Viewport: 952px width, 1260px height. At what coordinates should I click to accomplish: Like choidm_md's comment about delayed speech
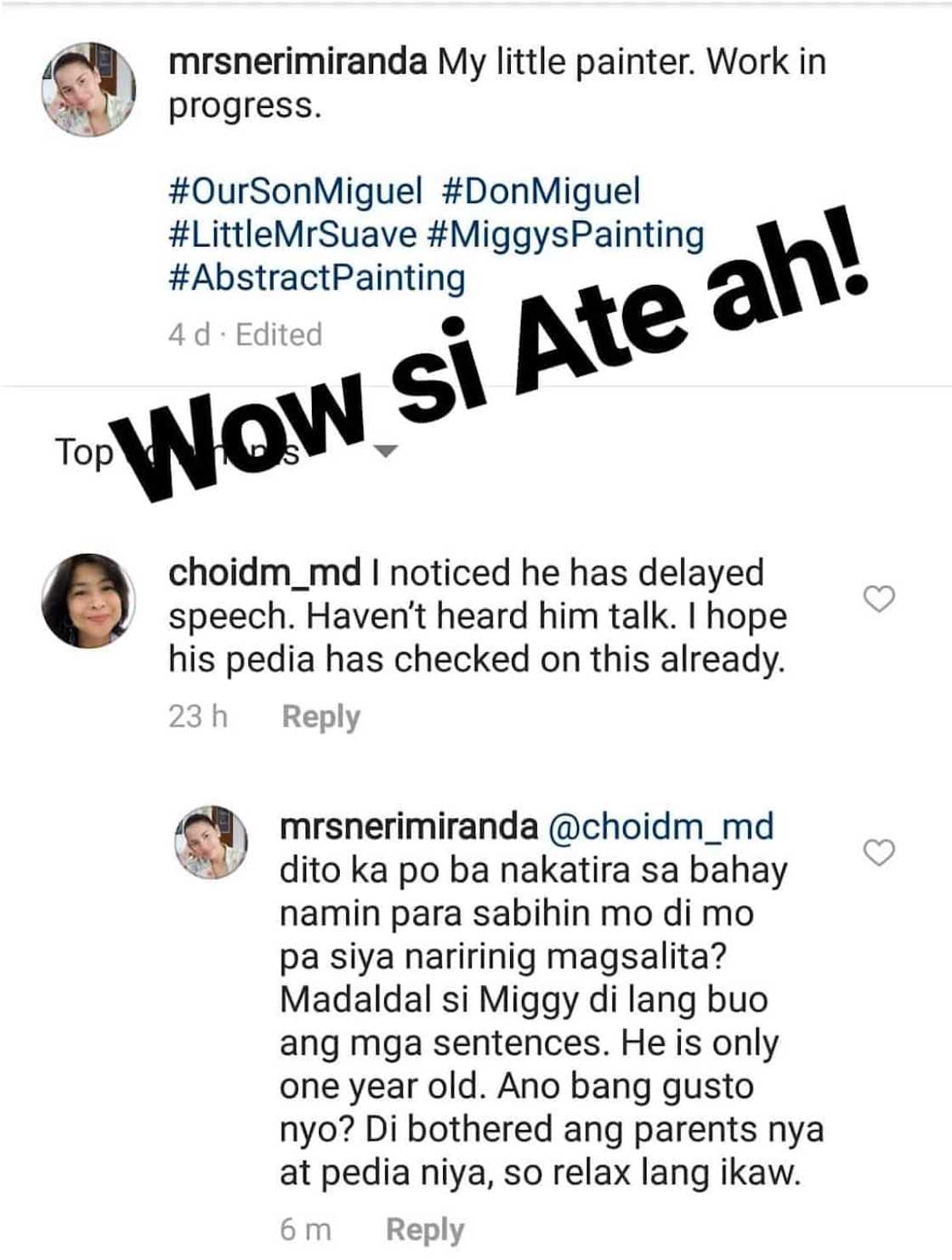879,599
